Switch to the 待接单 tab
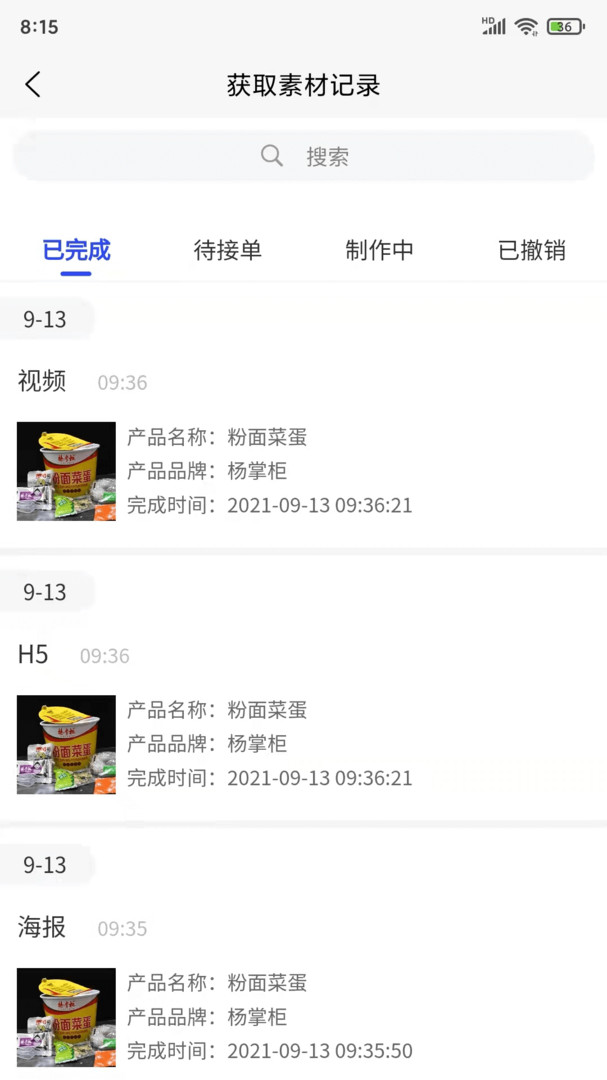This screenshot has height=1080, width=607. (228, 250)
